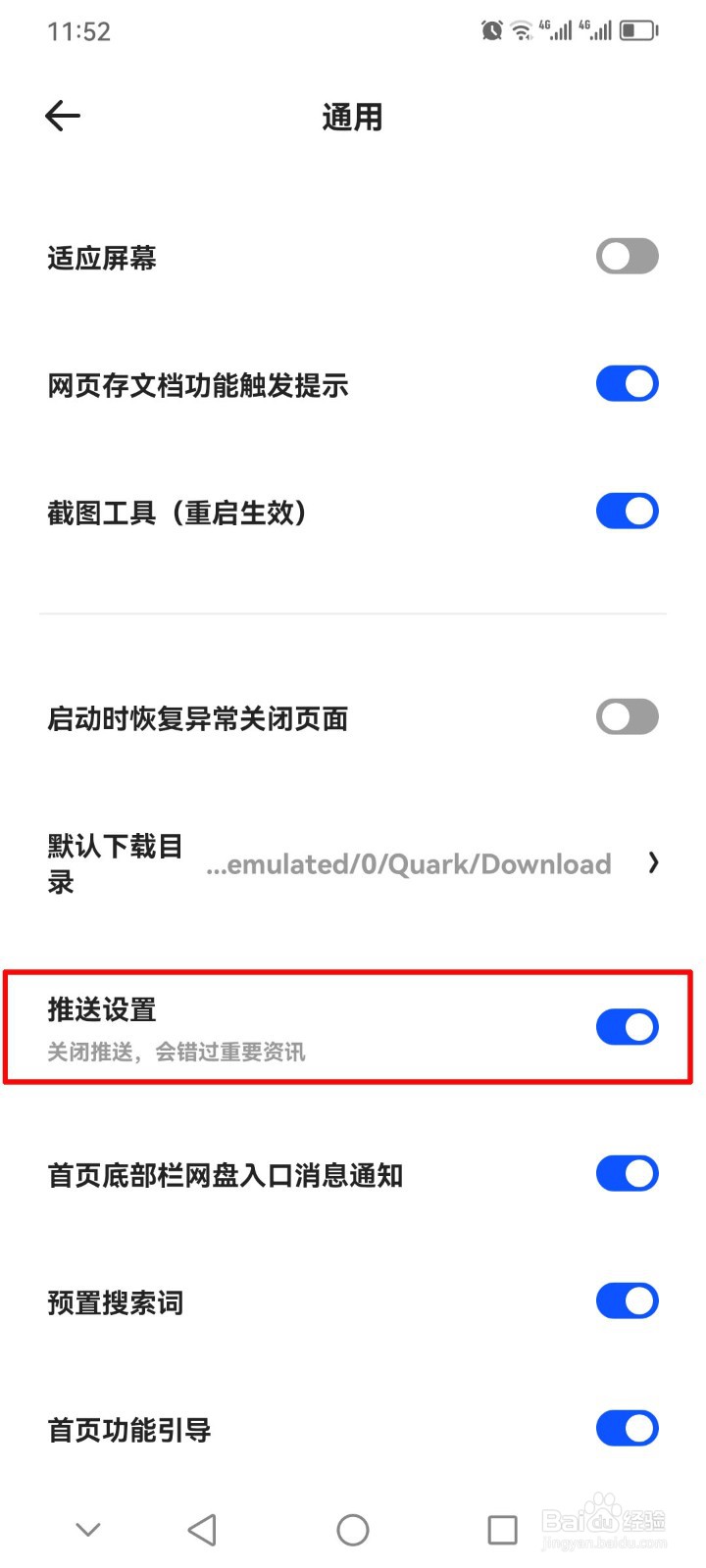The image size is (706, 1568).
Task: Turn off the 截图工具 switch
Action: [x=627, y=511]
